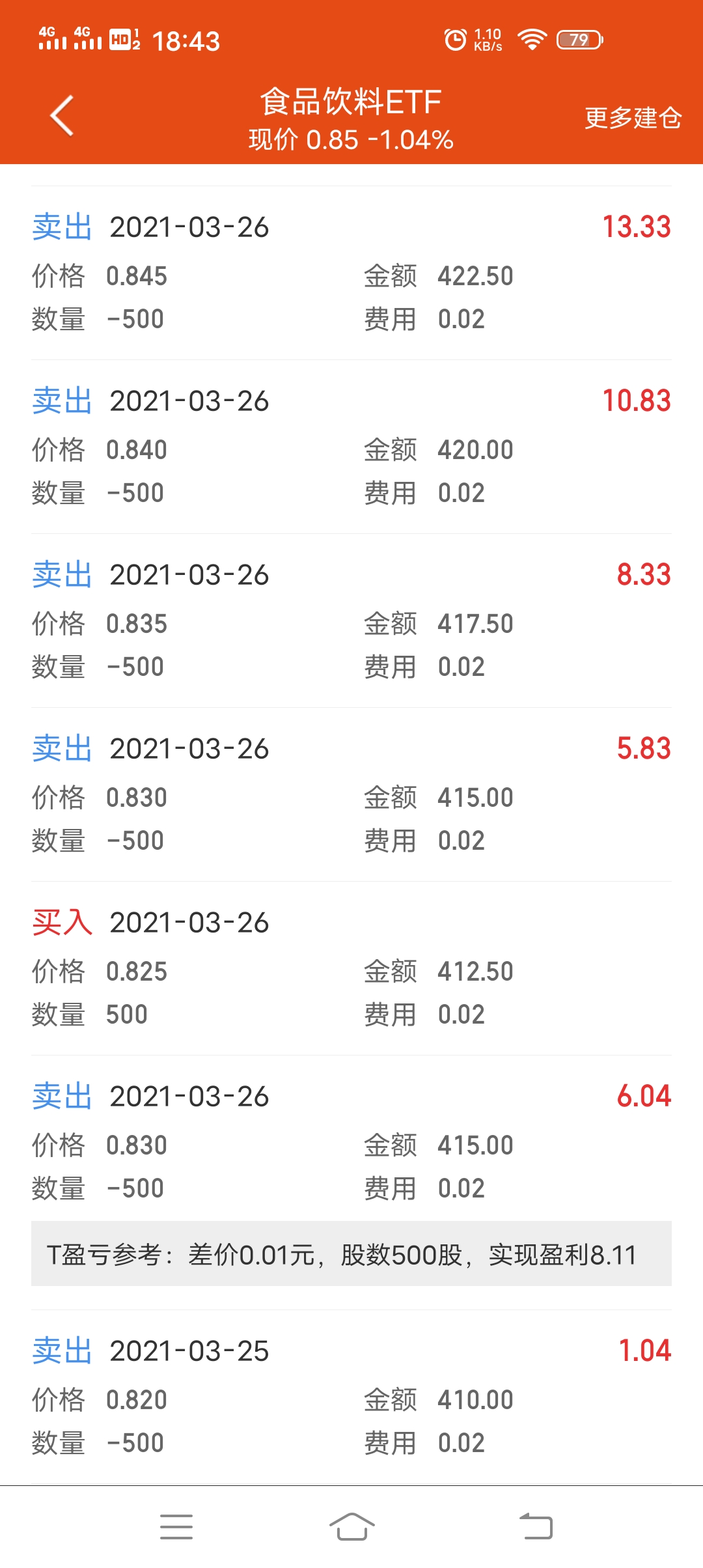
Task: Tap the battery indicator showing 79
Action: pyautogui.click(x=578, y=40)
